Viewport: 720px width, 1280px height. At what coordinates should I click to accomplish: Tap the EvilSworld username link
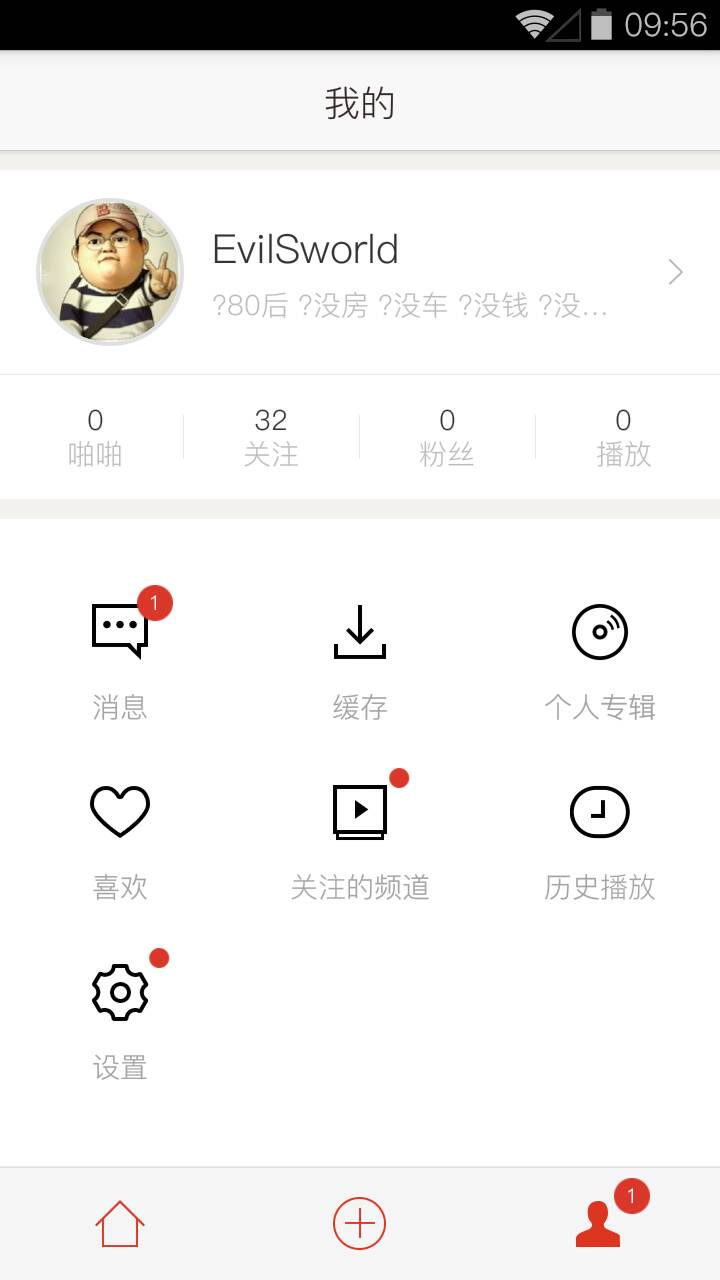tap(306, 250)
